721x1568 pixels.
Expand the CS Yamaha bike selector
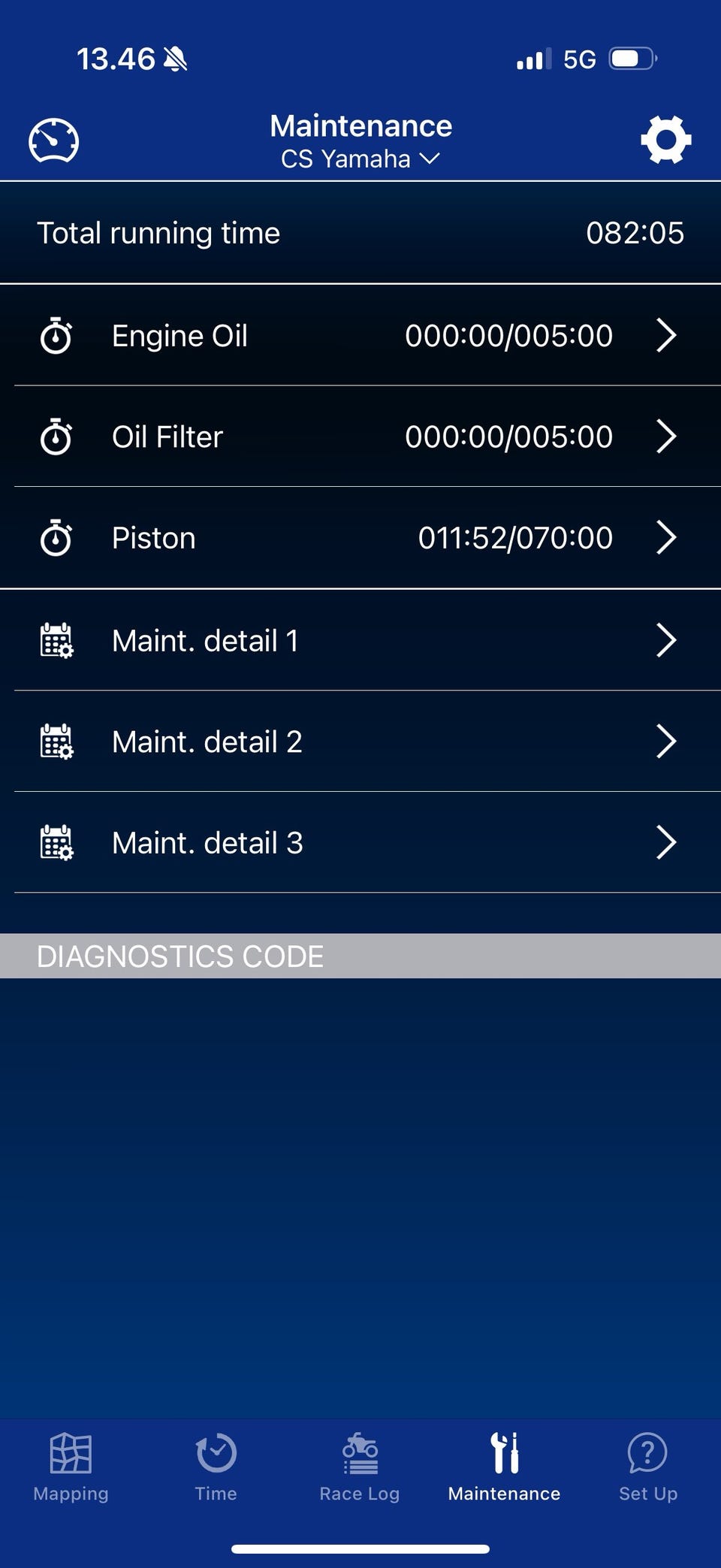360,159
